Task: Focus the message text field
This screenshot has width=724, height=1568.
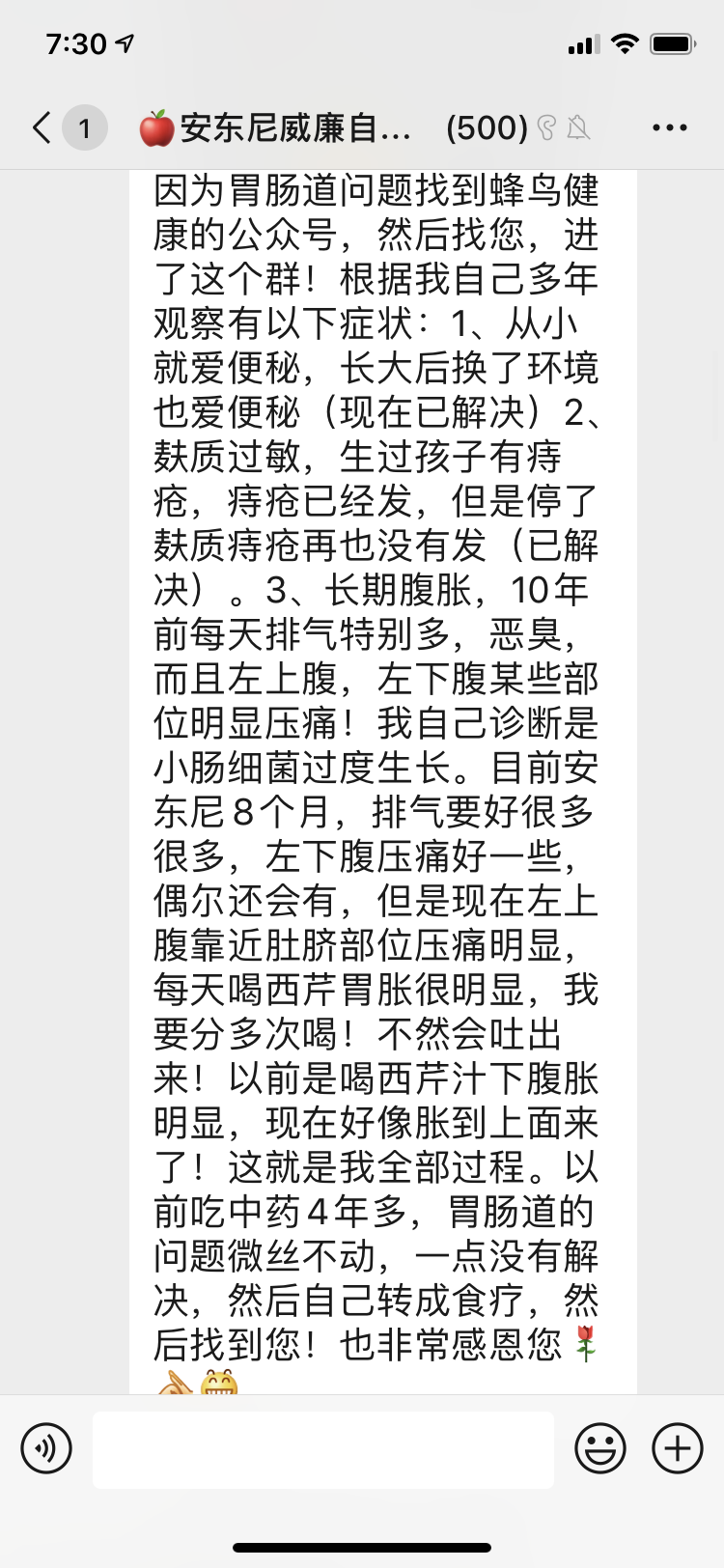Action: click(x=323, y=1448)
